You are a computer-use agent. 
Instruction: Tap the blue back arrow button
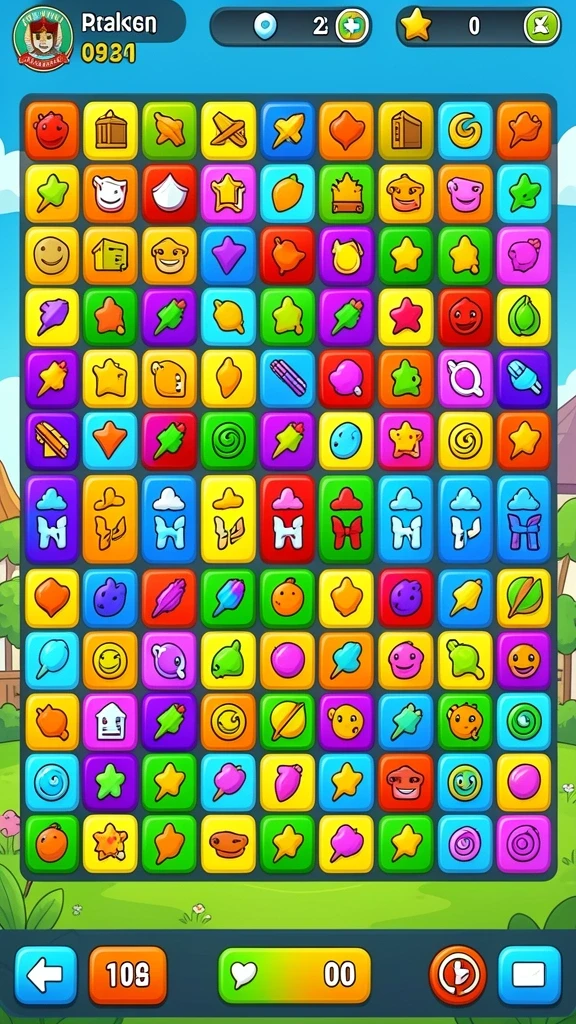point(45,975)
